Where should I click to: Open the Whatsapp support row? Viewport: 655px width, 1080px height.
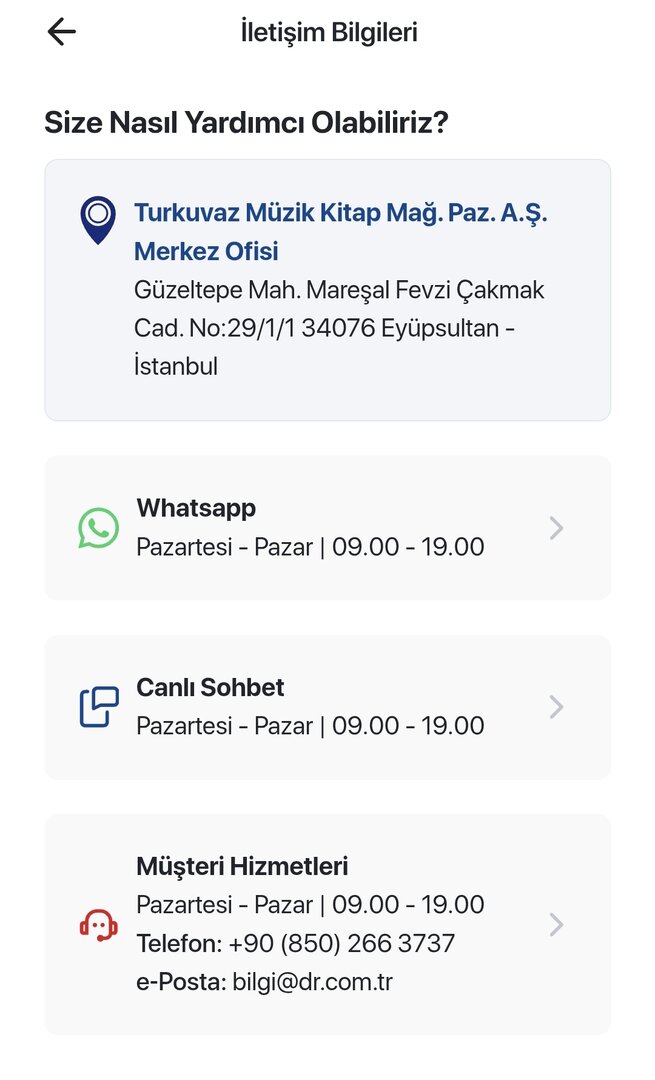tap(327, 528)
